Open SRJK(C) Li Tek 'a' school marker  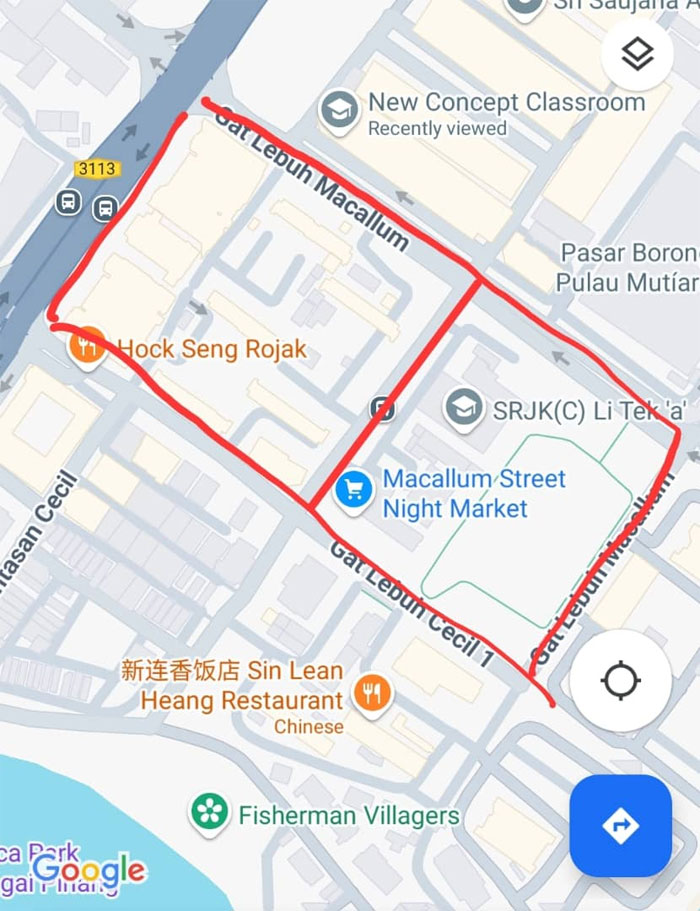coord(462,408)
